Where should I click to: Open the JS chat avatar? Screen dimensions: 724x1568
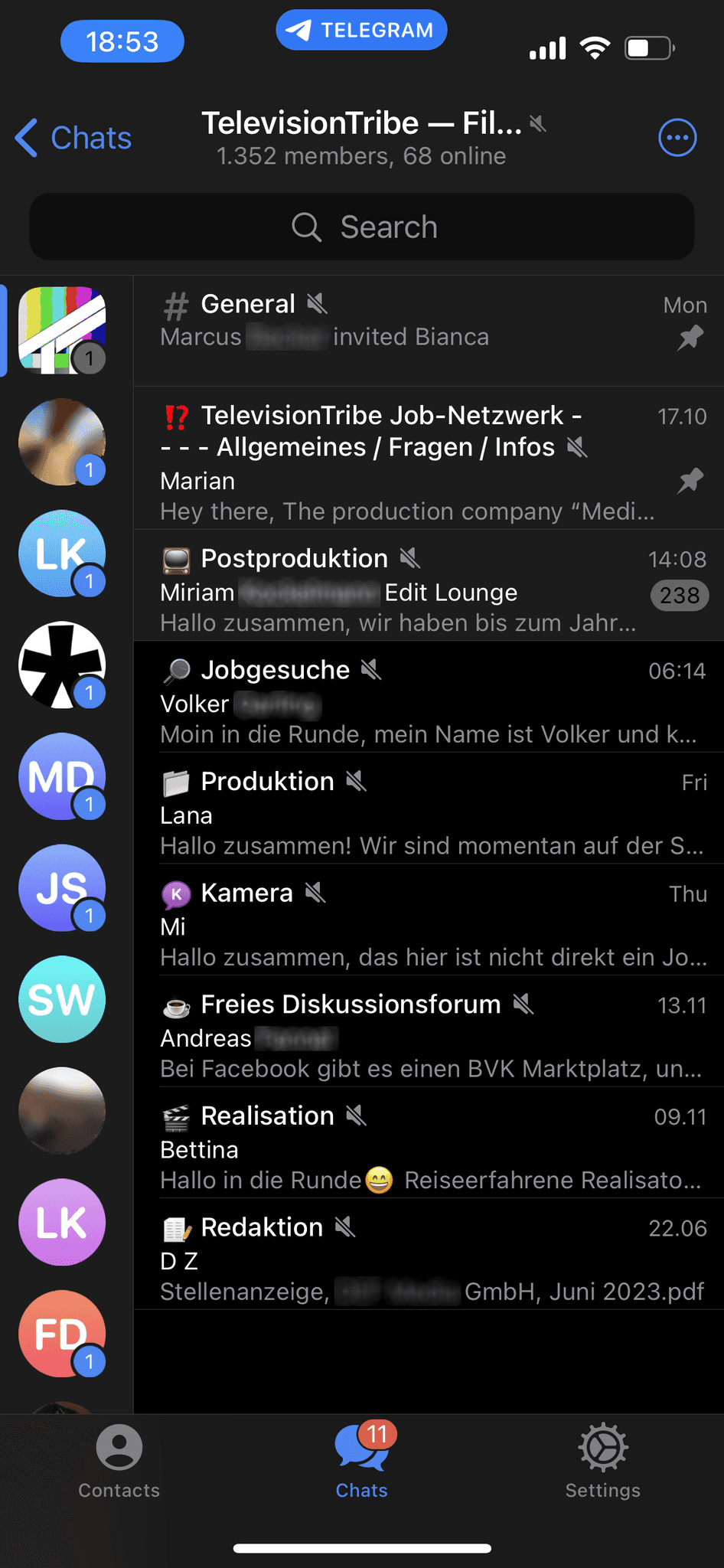click(x=62, y=888)
